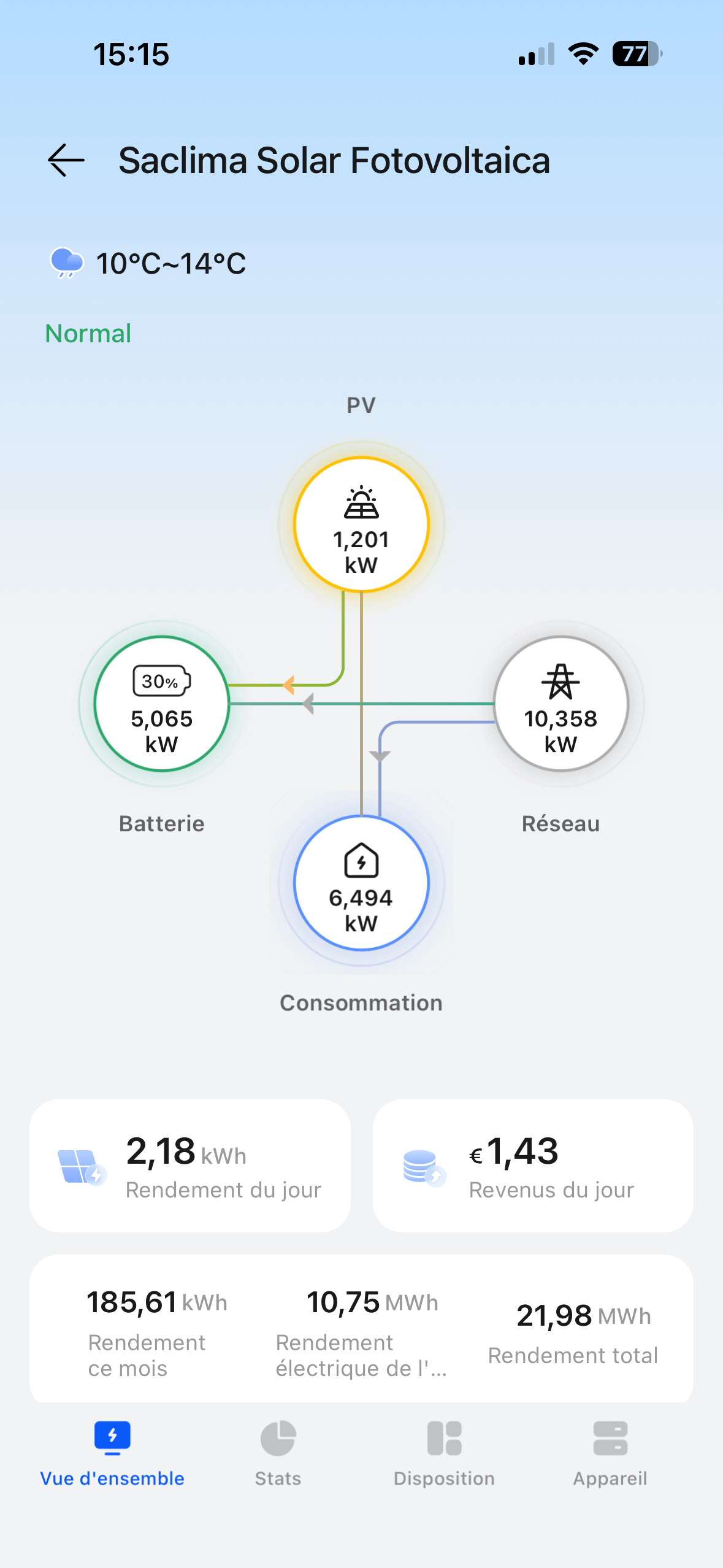Viewport: 723px width, 1568px height.
Task: Tap the Vue d'ensemble tab
Action: [x=112, y=1454]
